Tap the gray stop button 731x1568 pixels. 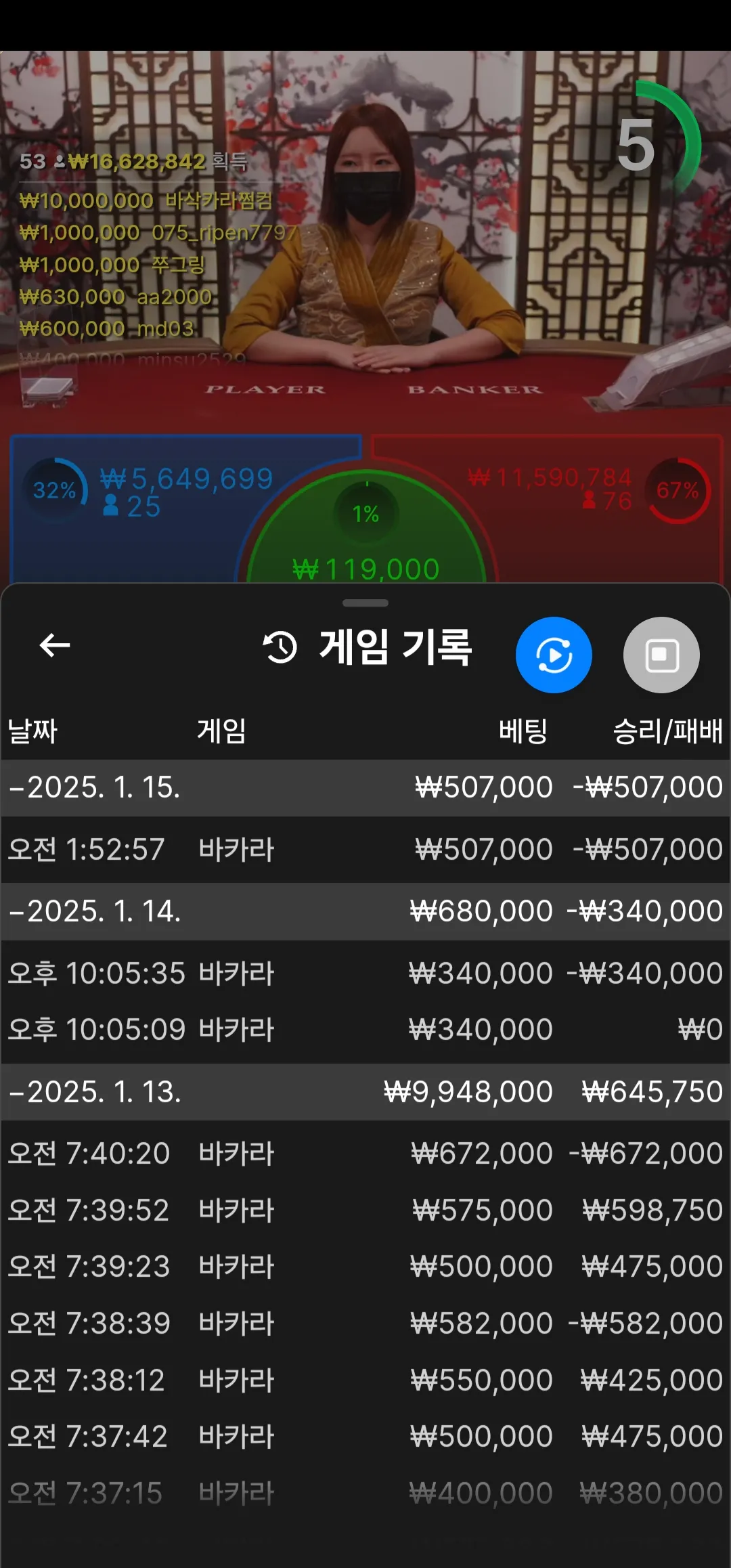[661, 655]
